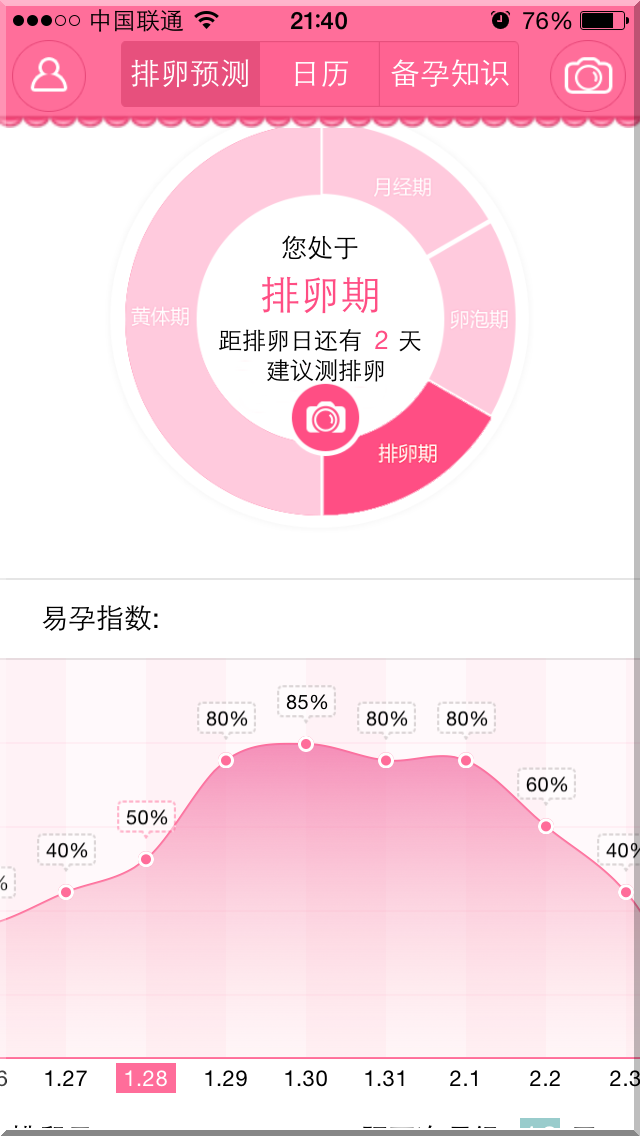
Task: Select the 排卵预测 tab
Action: (190, 74)
